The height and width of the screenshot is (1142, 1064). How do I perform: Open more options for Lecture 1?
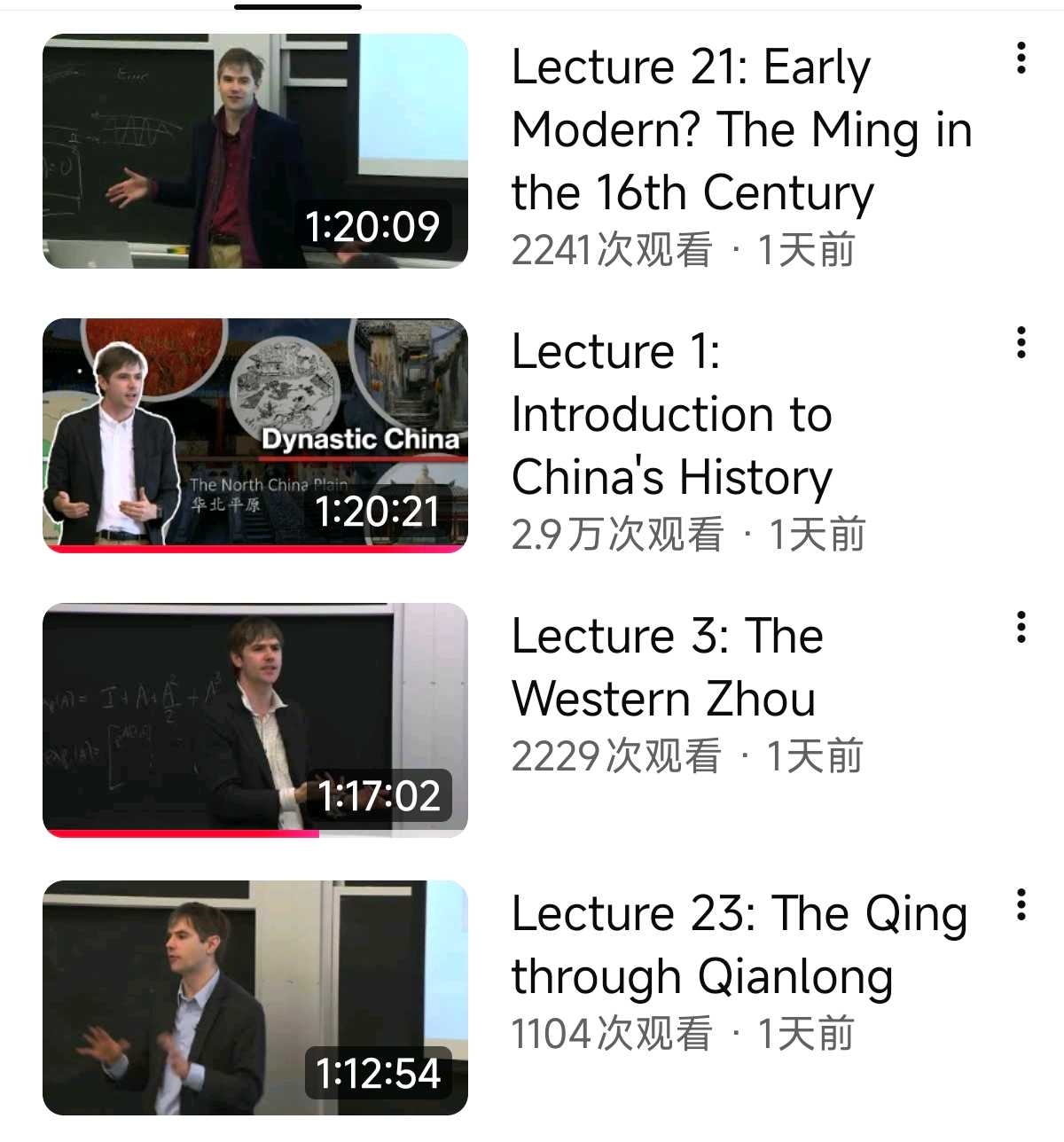pyautogui.click(x=1021, y=342)
